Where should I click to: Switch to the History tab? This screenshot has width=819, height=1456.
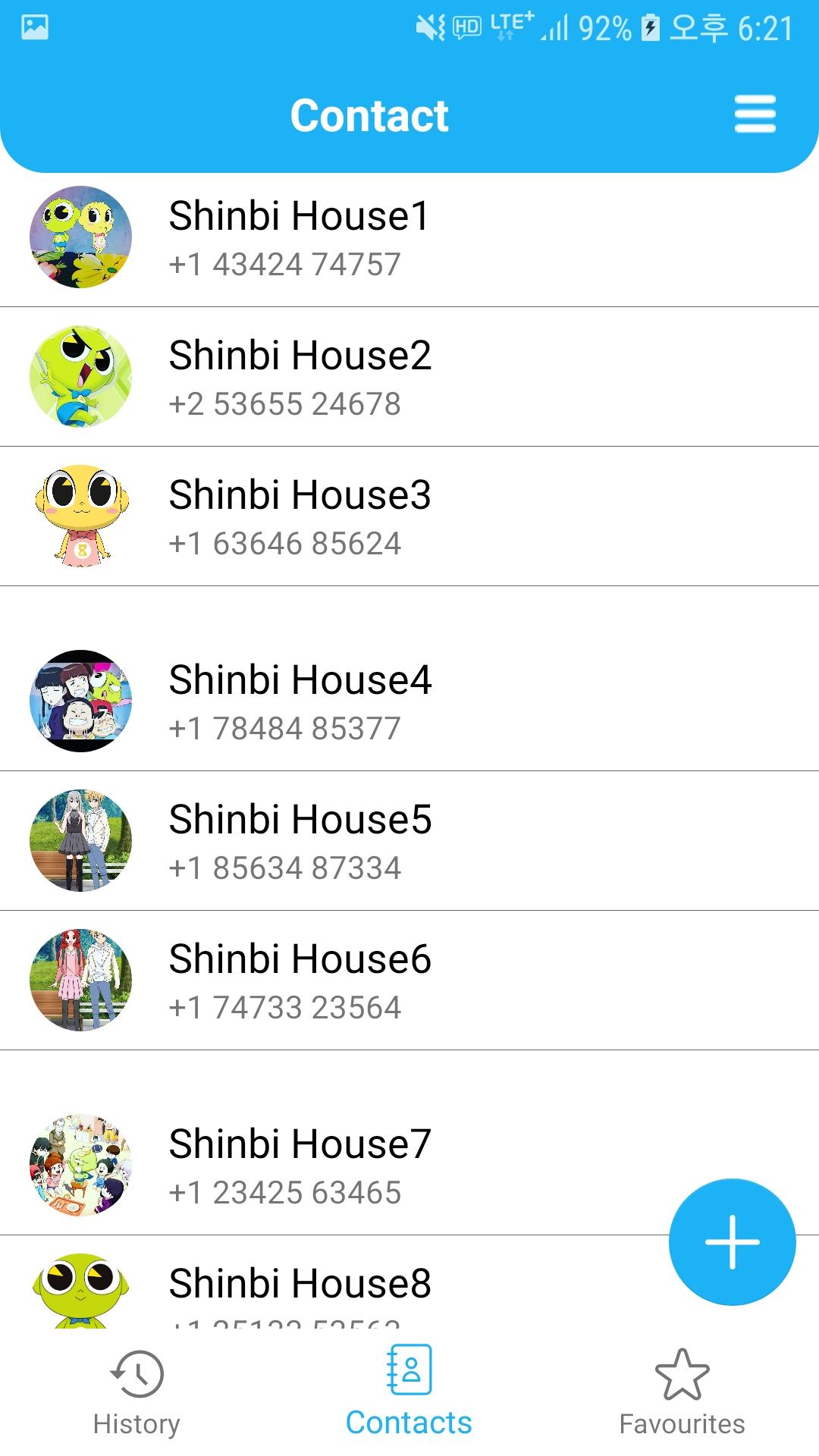[x=136, y=1392]
